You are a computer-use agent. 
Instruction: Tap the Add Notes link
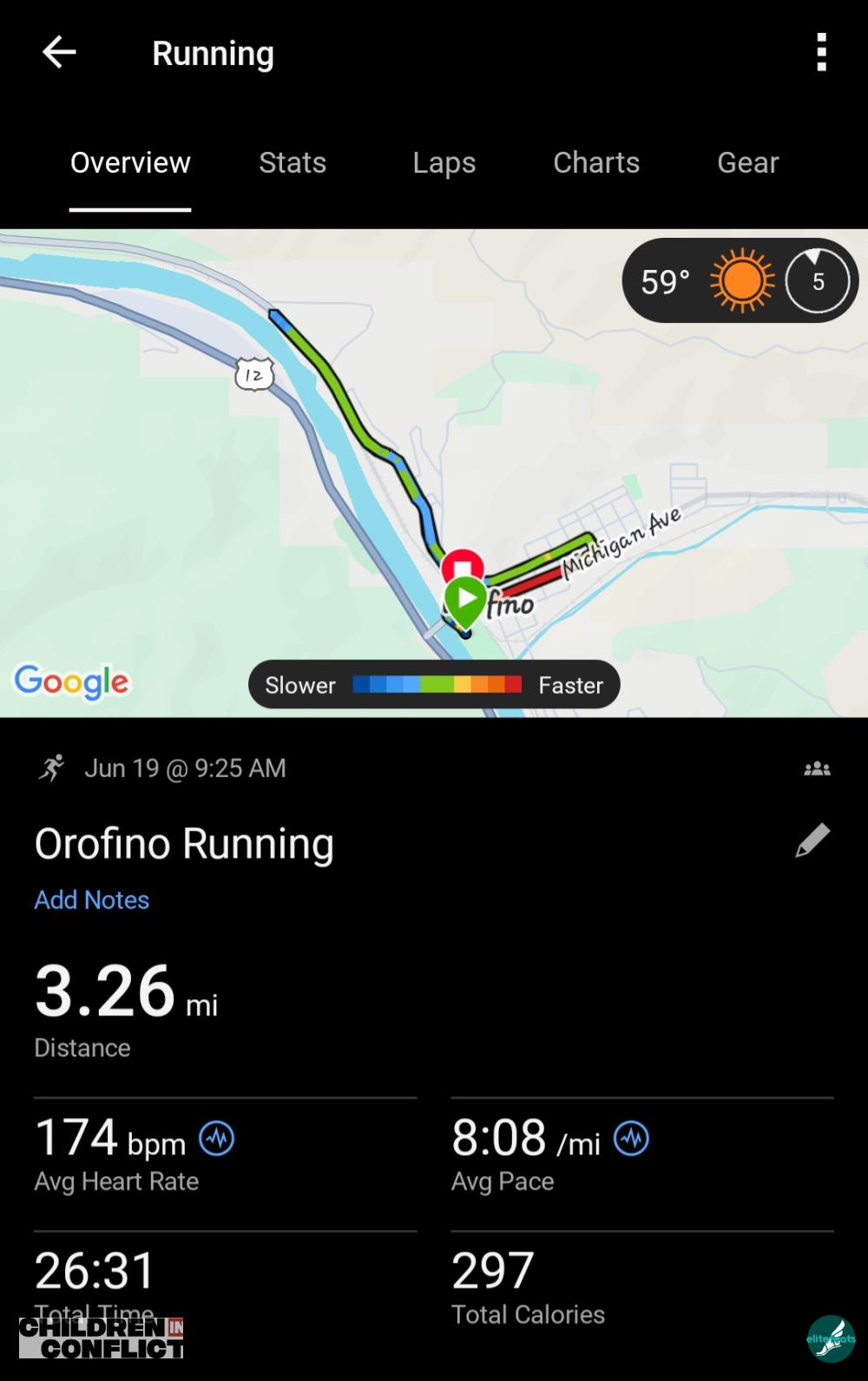point(92,900)
